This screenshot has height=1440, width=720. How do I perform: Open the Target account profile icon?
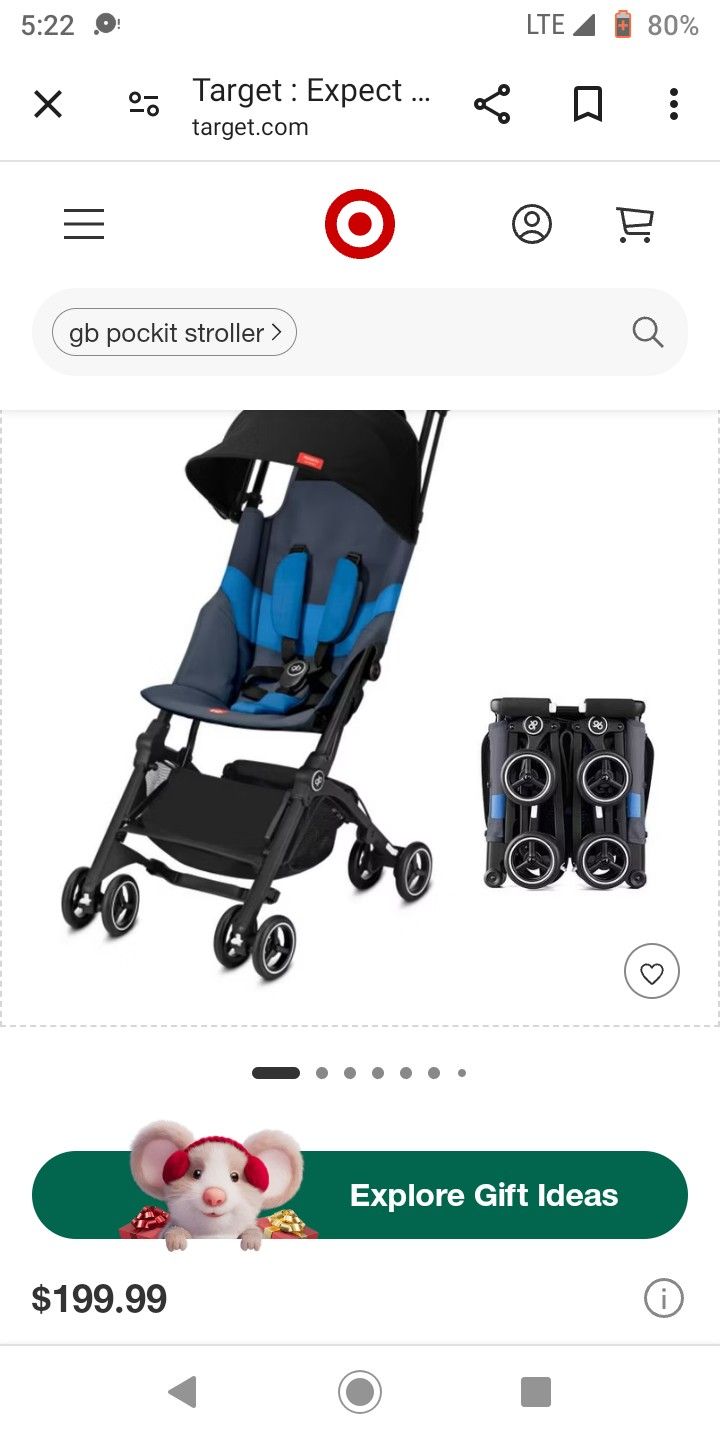533,224
